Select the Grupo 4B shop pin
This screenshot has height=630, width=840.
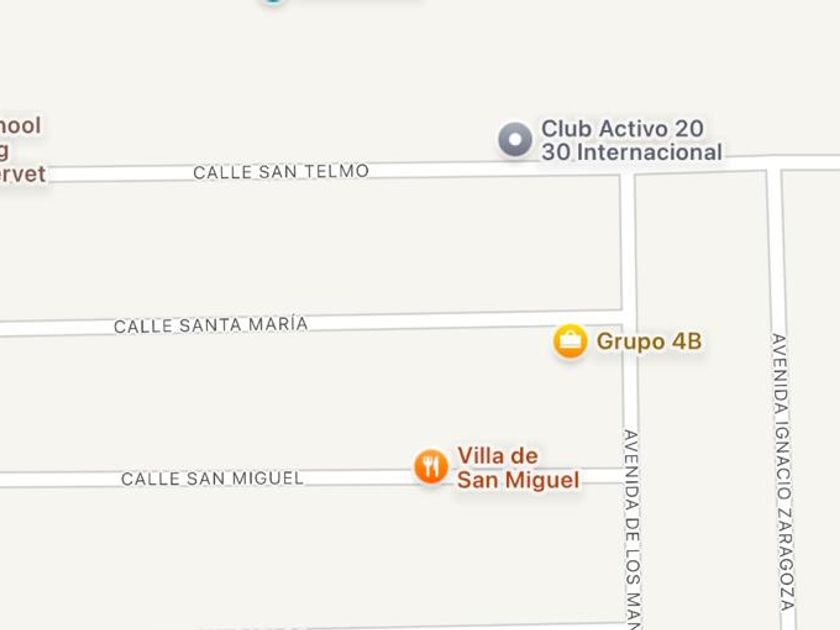point(570,341)
